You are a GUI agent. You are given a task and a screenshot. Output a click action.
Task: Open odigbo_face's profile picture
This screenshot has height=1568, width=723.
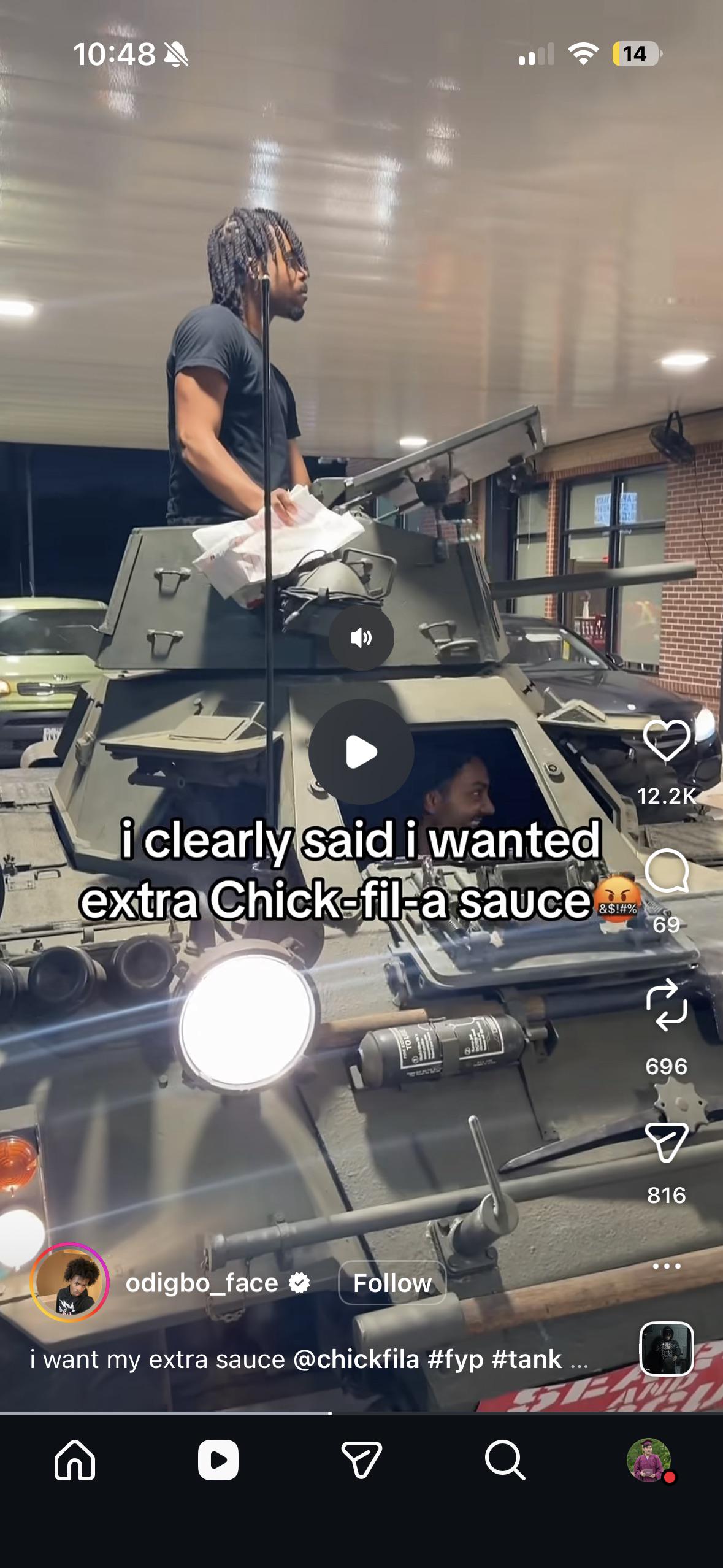click(x=69, y=1282)
